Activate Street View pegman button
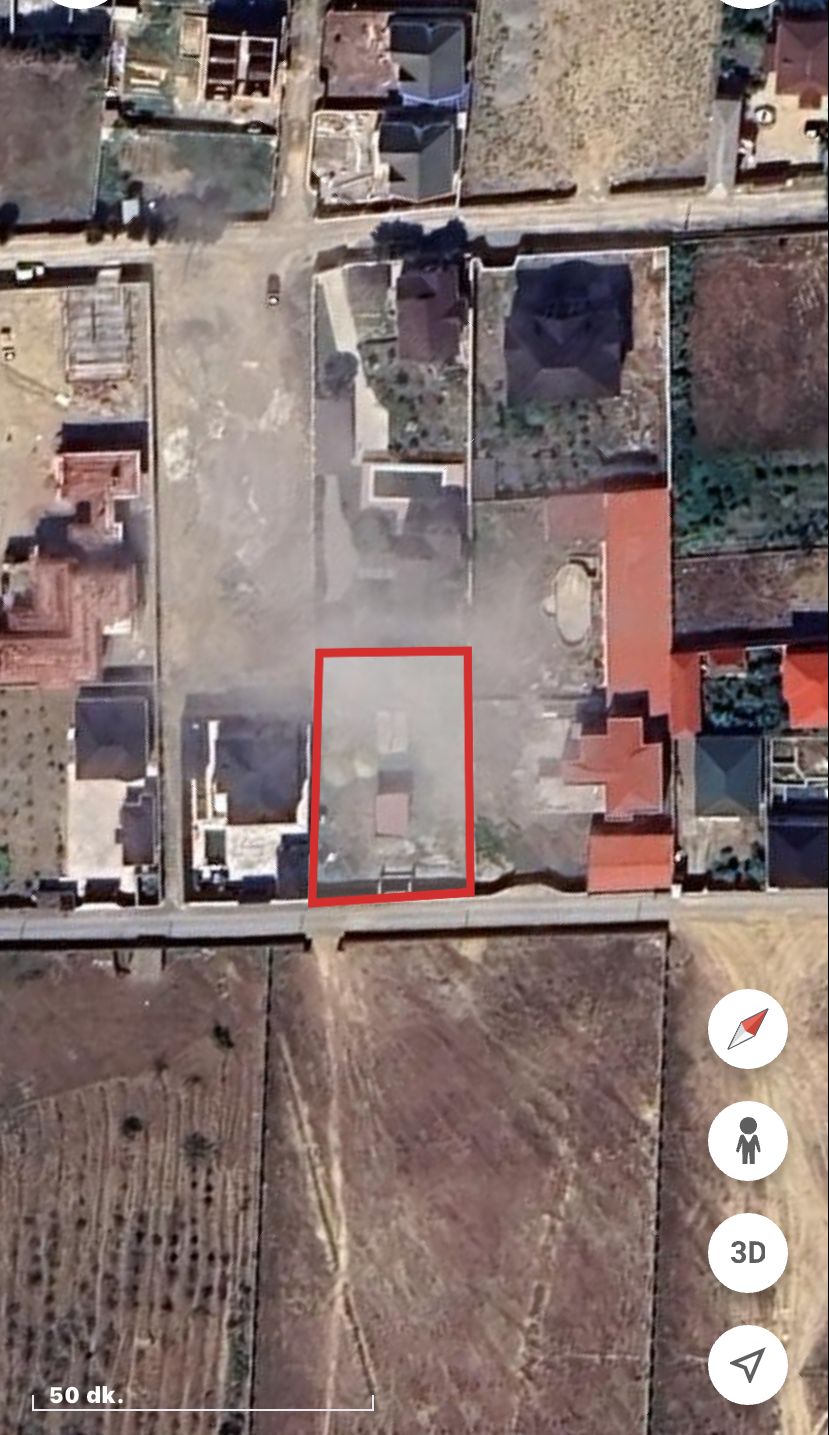 click(x=748, y=1141)
